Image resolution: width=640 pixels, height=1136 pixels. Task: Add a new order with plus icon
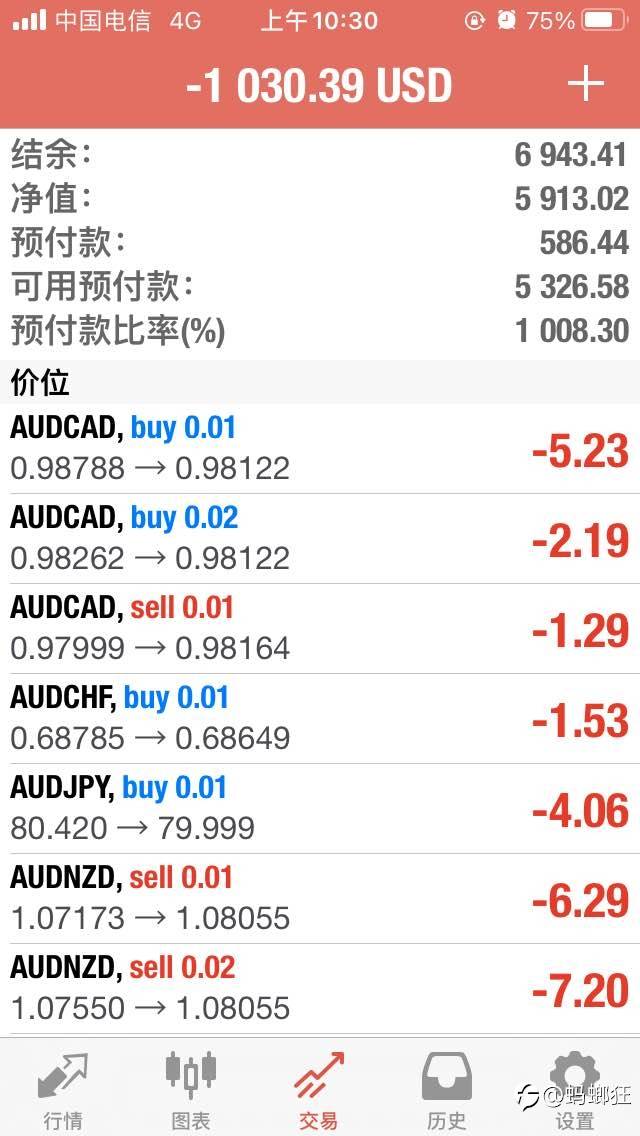(585, 85)
